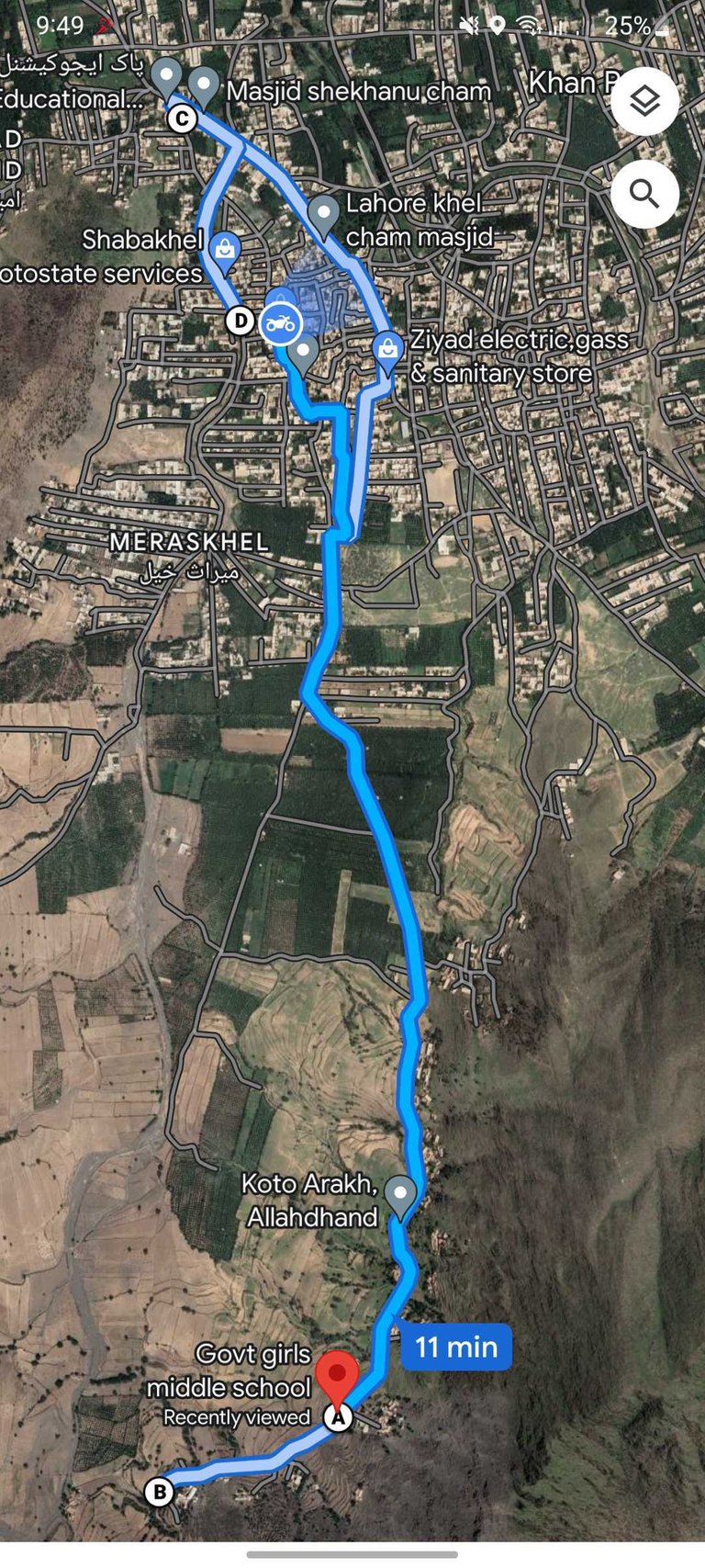Open Masjid shekhanu cham place marker
Image resolution: width=705 pixels, height=1568 pixels.
click(203, 87)
